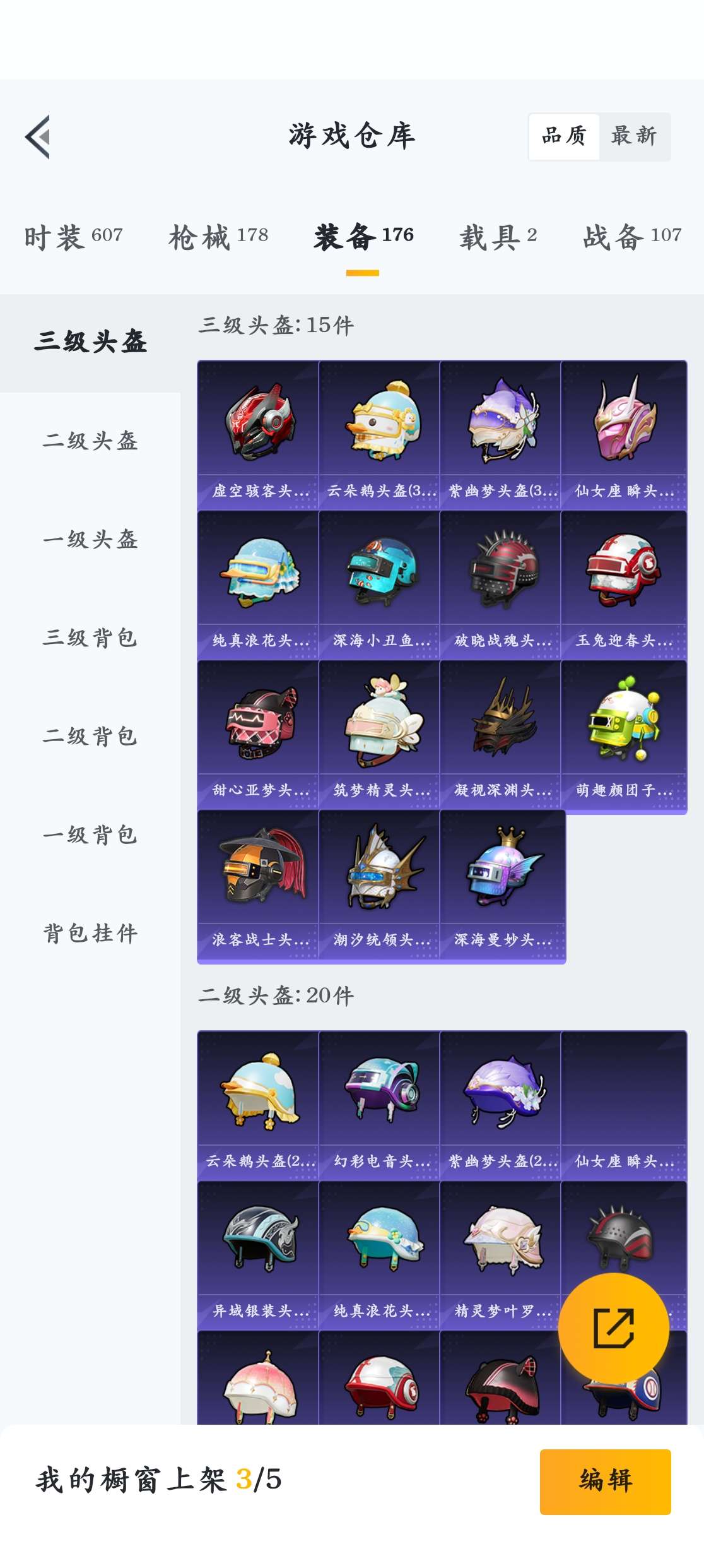Tap 编辑 to edit showcase
Screen dimensions: 704x1568
coord(605,1481)
